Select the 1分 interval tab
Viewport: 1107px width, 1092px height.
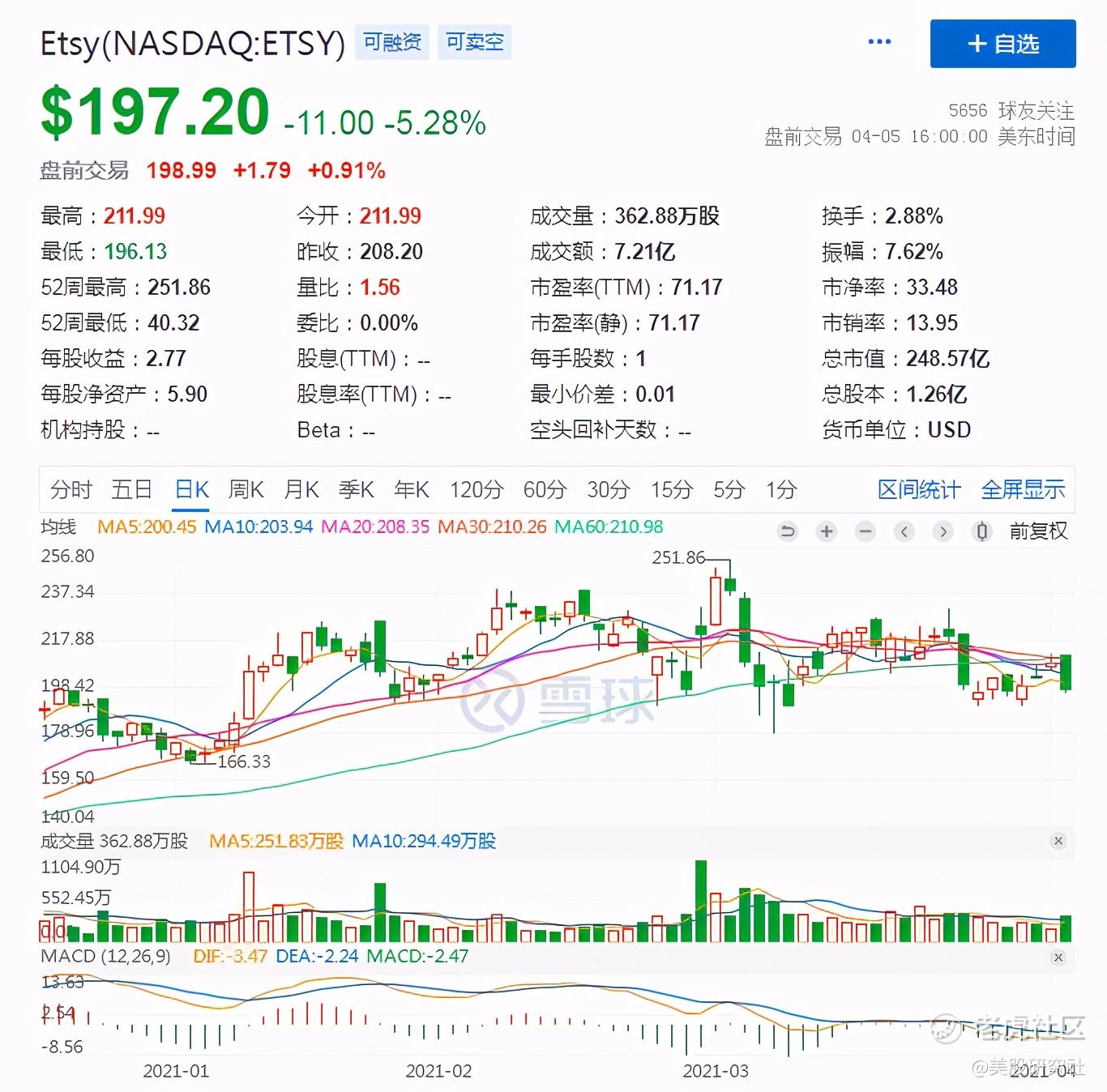tap(781, 489)
